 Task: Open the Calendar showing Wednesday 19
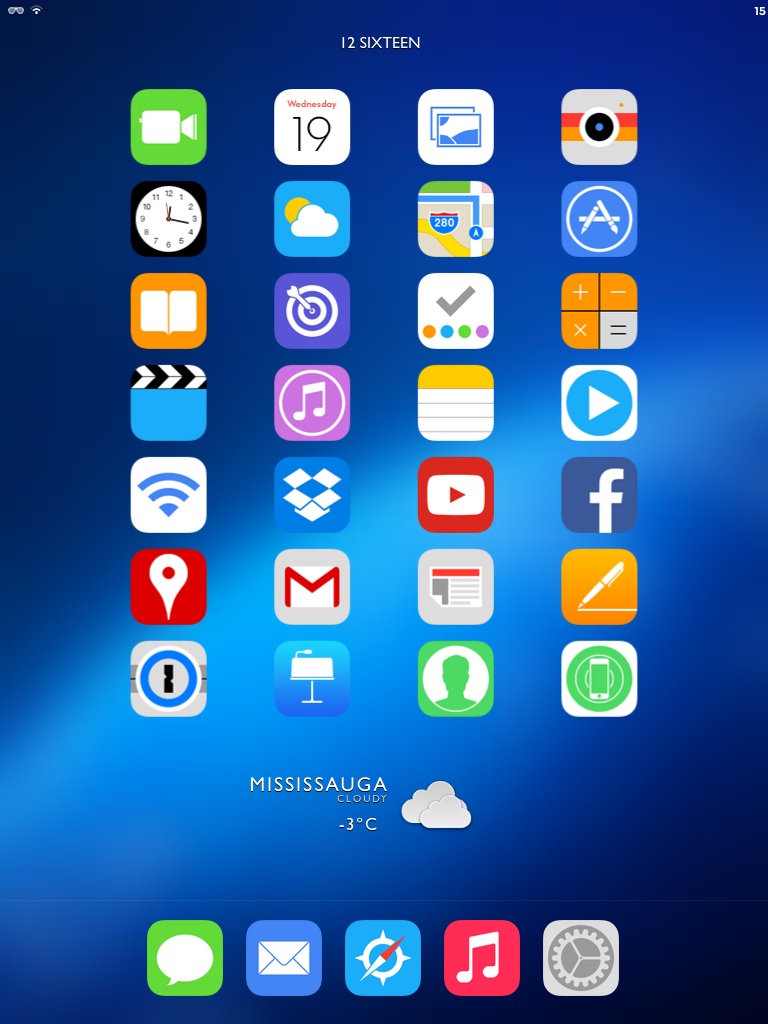(x=312, y=127)
